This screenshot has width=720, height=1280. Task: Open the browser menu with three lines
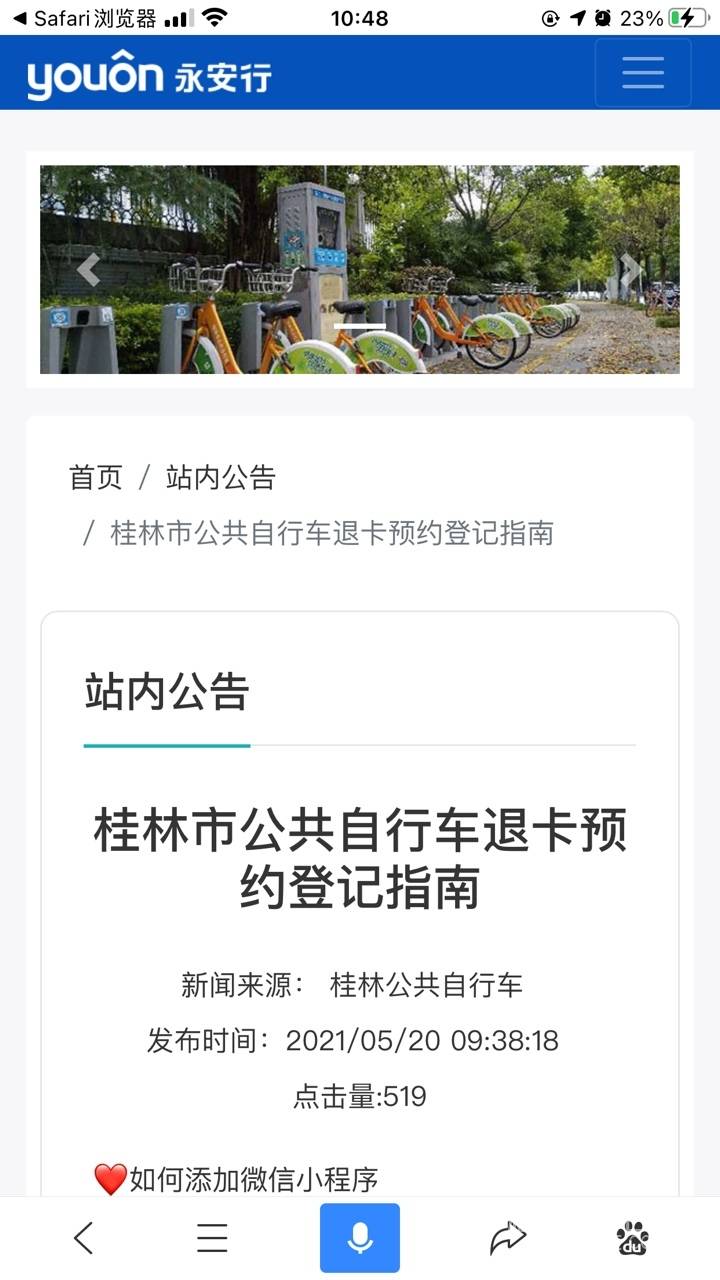pos(212,1238)
